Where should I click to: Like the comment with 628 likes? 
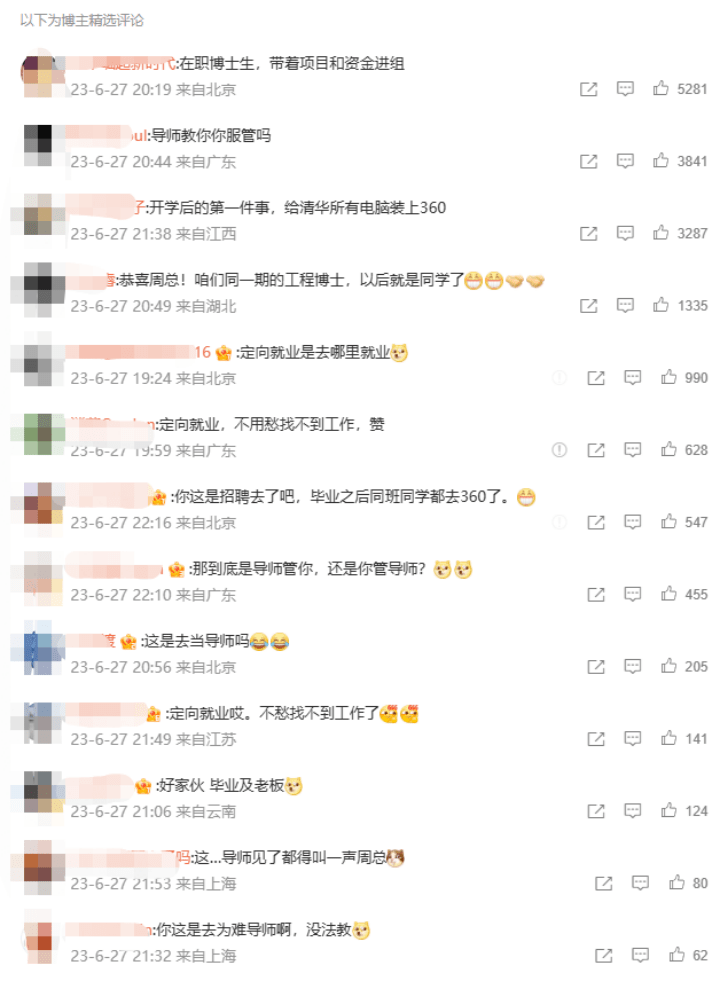(x=669, y=450)
